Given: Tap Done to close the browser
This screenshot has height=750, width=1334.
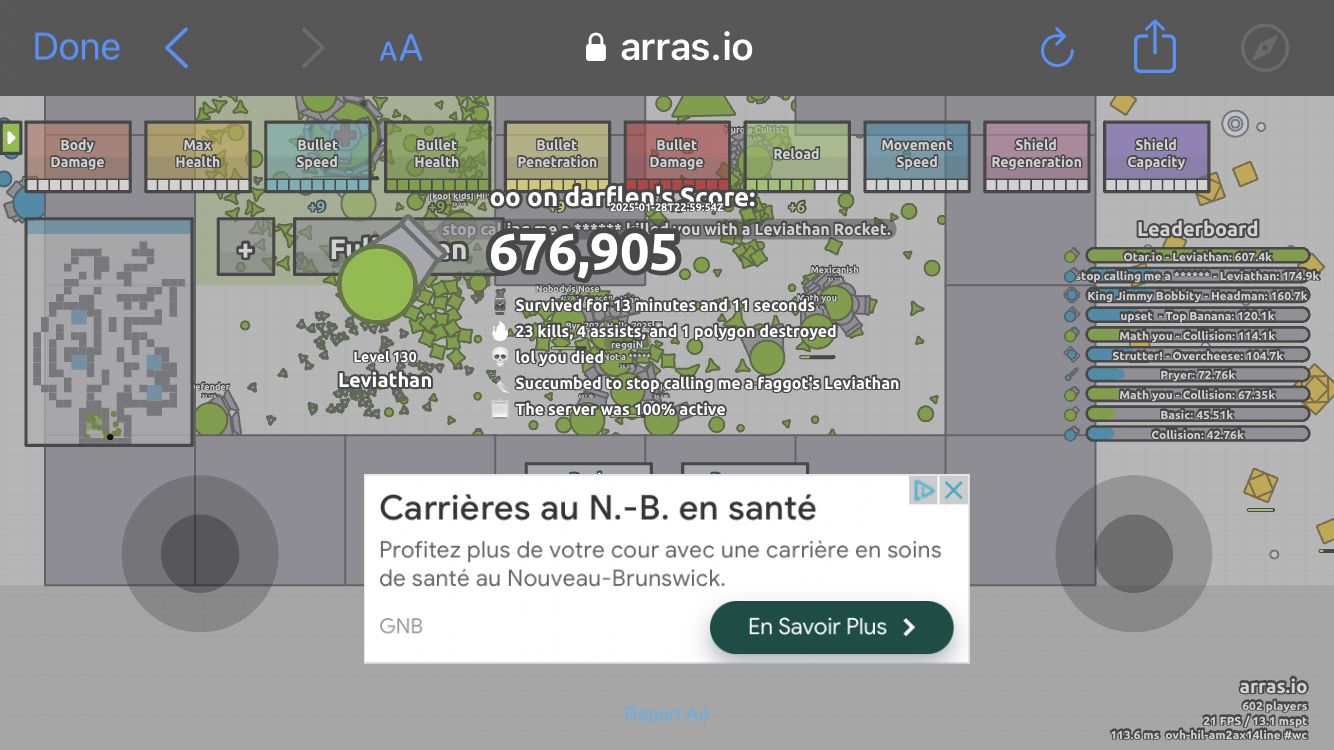Looking at the screenshot, I should (x=76, y=47).
